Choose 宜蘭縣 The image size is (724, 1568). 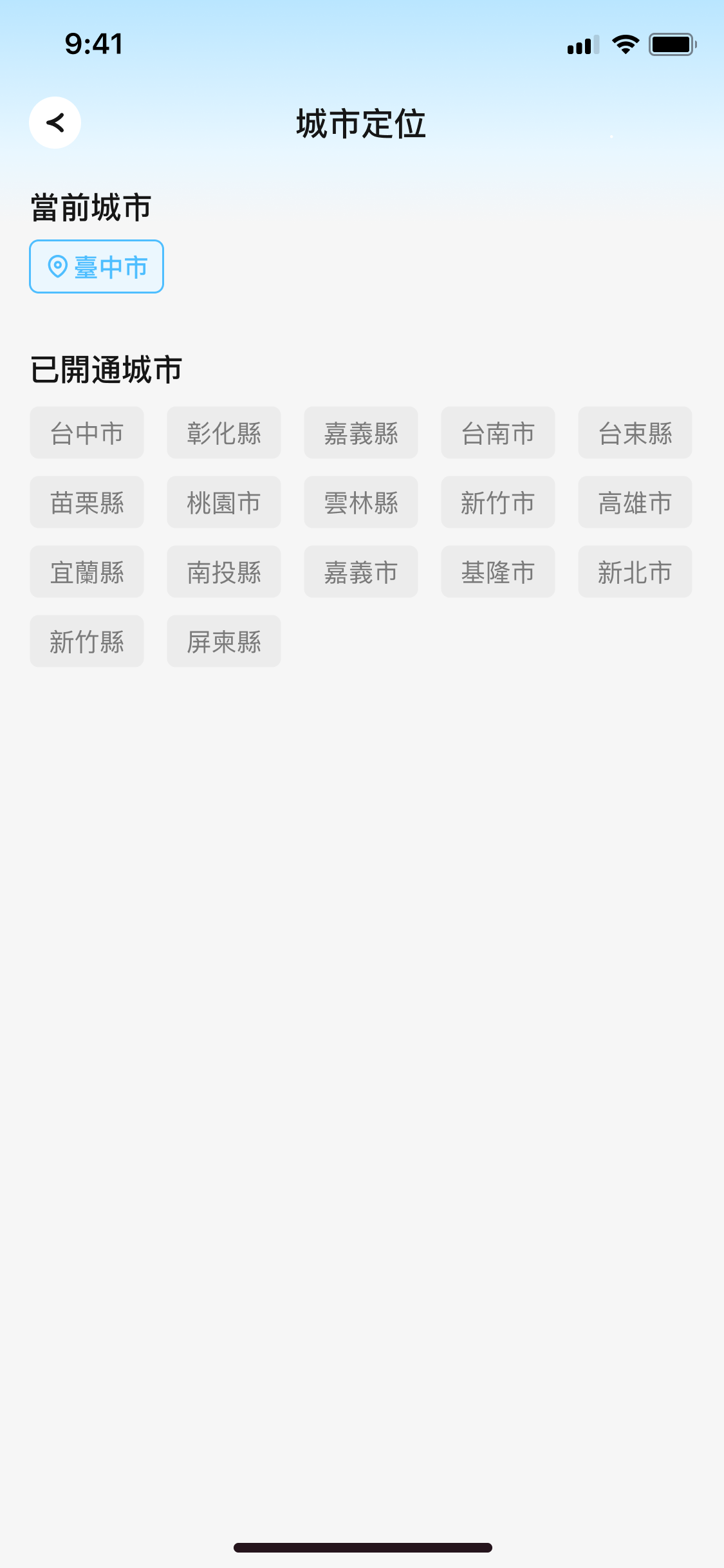(x=86, y=572)
